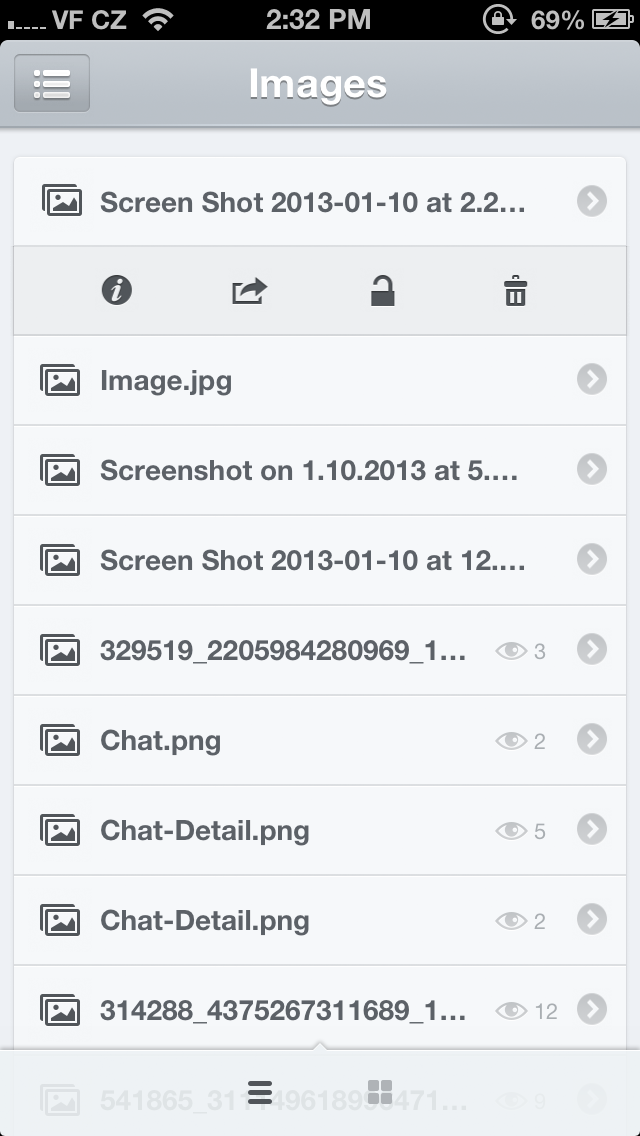Delete the expanded file with trash icon
This screenshot has width=640, height=1136.
[515, 291]
